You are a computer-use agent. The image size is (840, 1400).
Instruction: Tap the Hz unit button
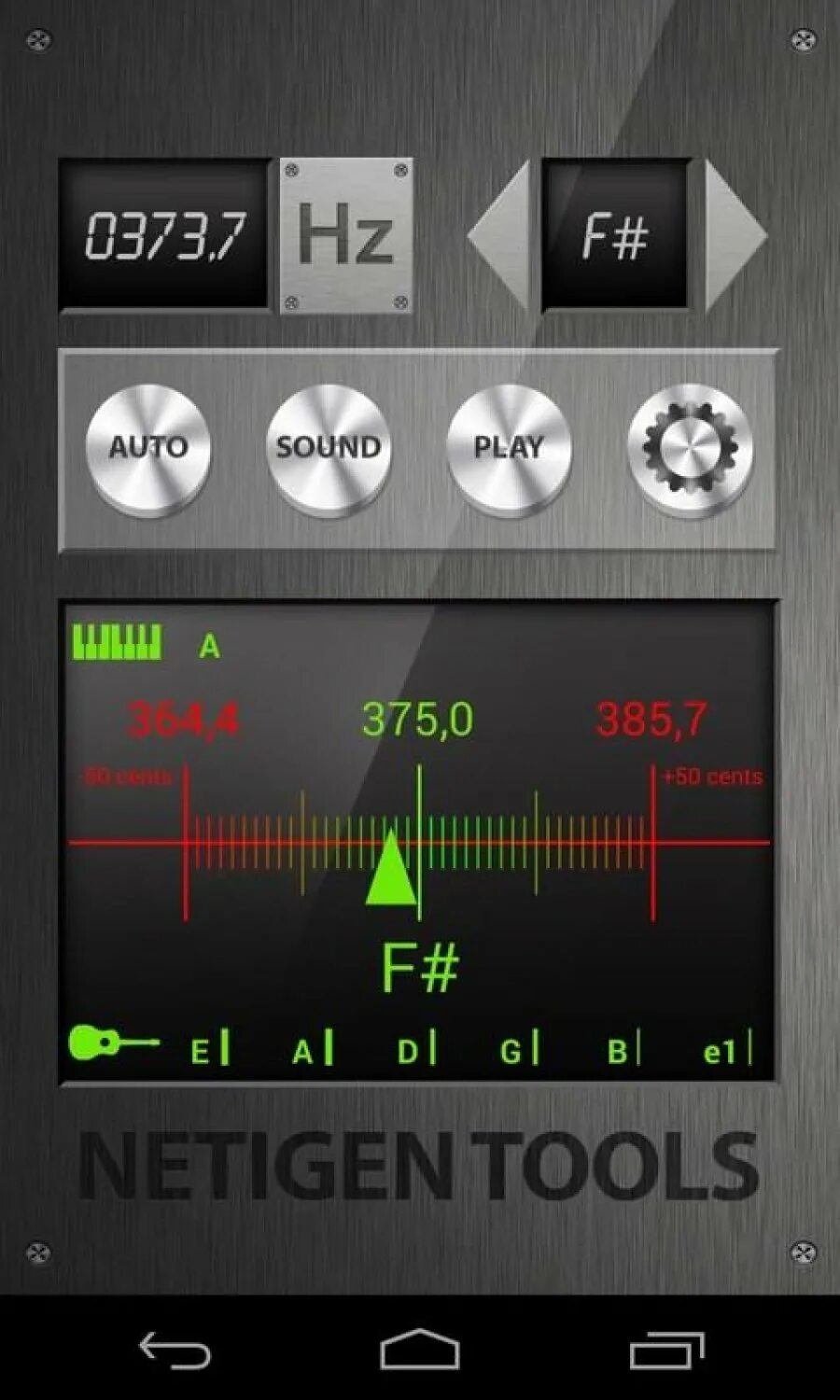[x=346, y=234]
